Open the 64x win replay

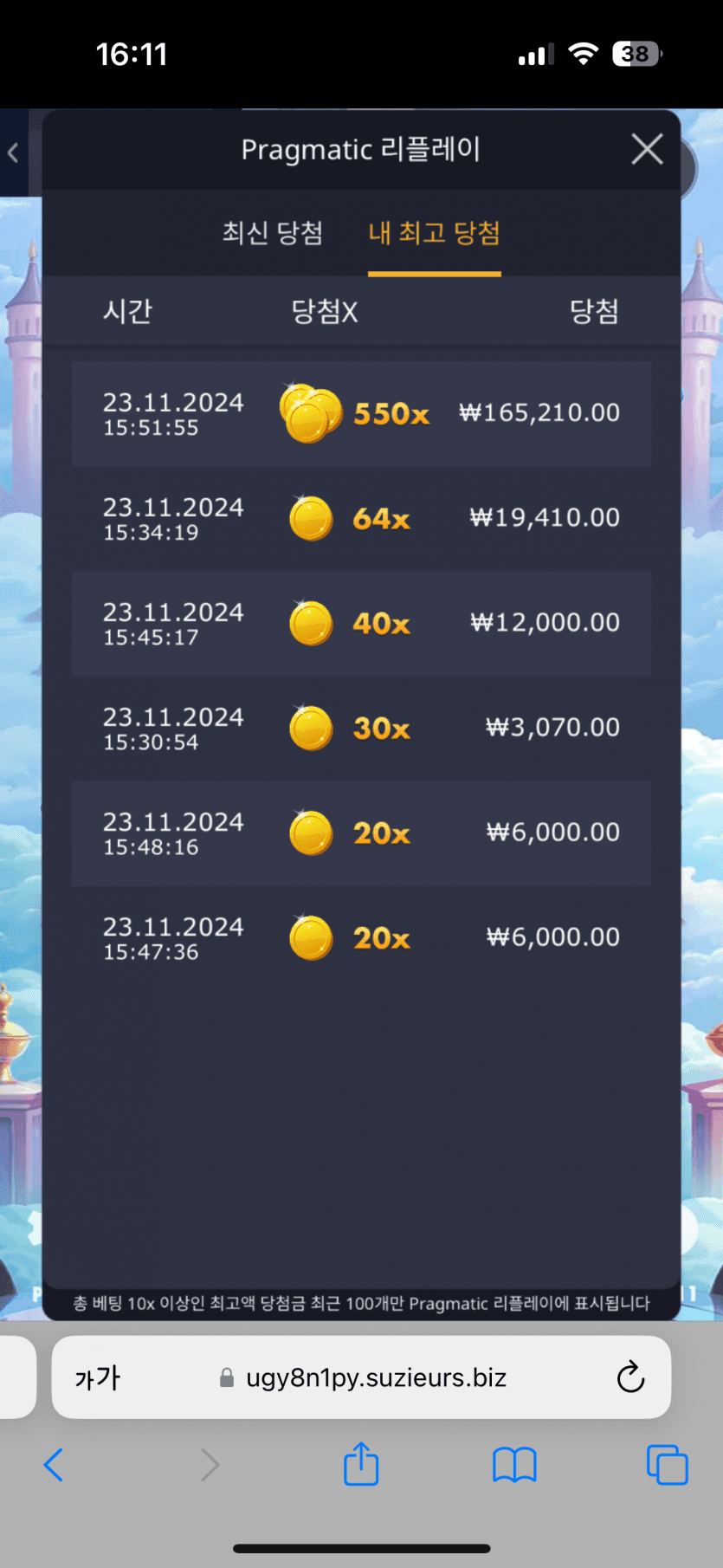[x=361, y=519]
